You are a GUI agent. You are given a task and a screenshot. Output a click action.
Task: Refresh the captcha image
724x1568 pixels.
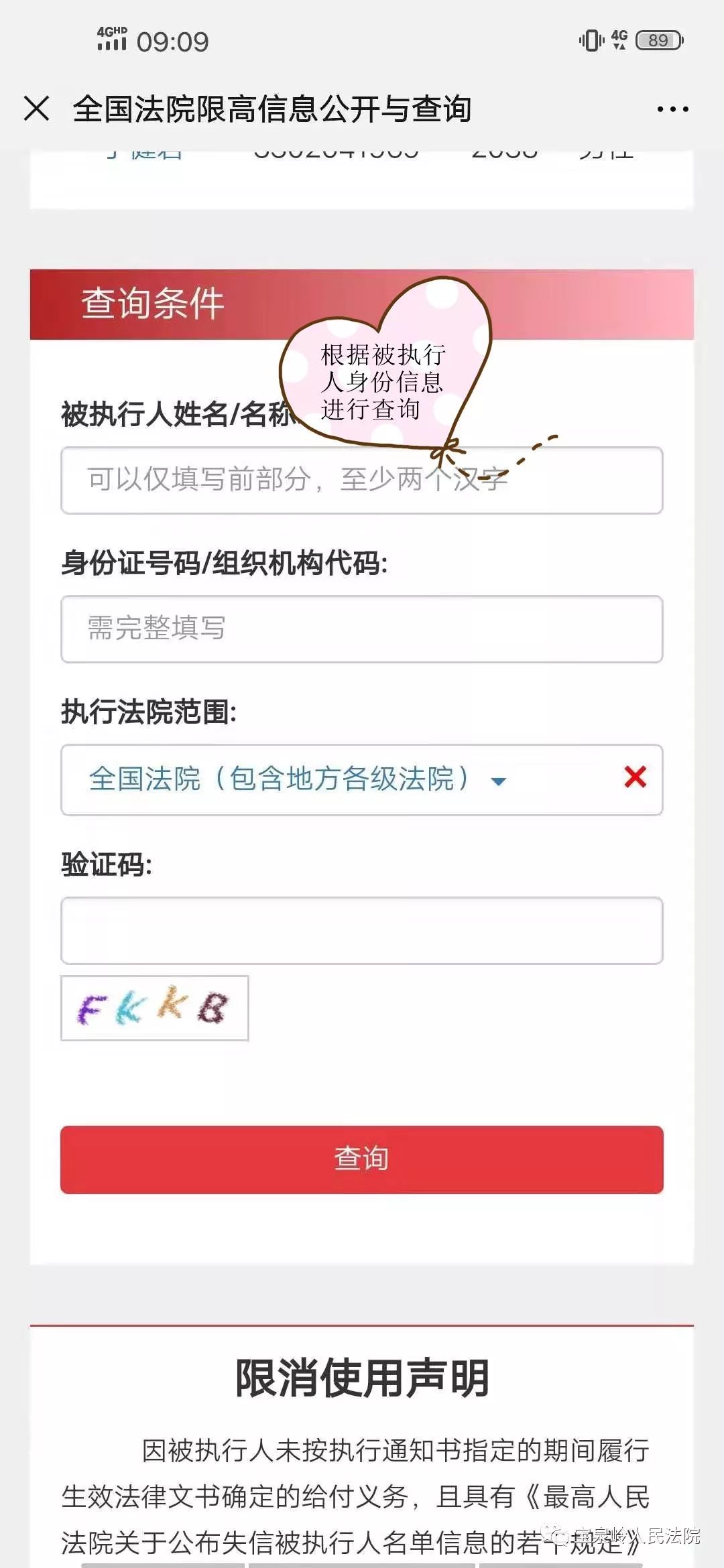click(x=155, y=1008)
